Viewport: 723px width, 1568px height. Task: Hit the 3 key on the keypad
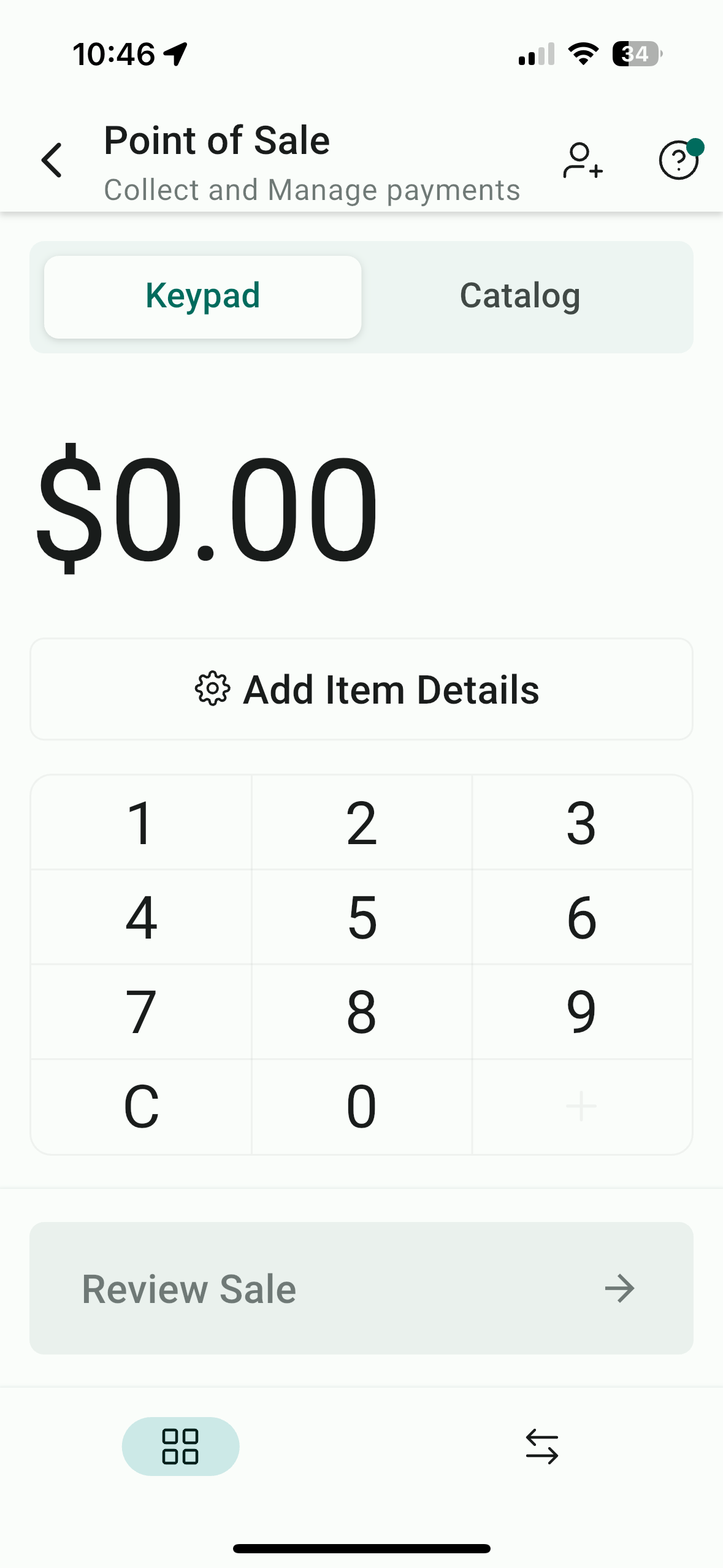click(581, 823)
